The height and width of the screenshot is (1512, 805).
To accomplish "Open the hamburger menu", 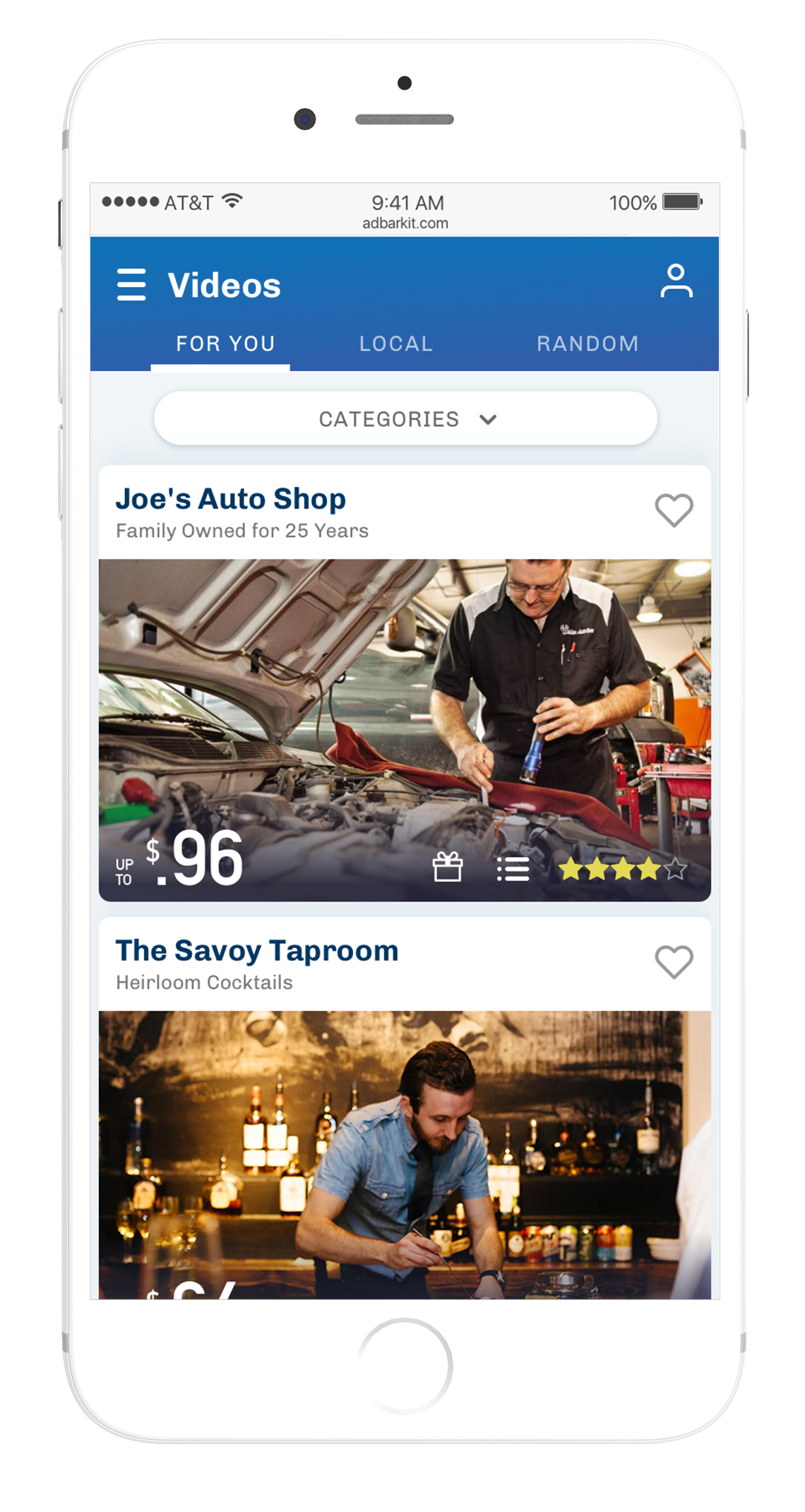I will pos(131,285).
